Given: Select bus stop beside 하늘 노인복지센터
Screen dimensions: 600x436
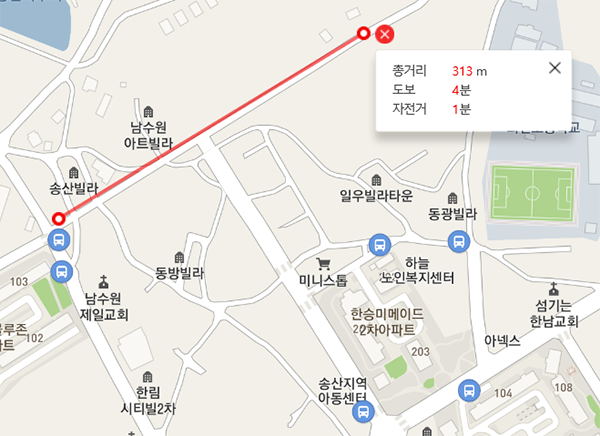Looking at the screenshot, I should (379, 243).
